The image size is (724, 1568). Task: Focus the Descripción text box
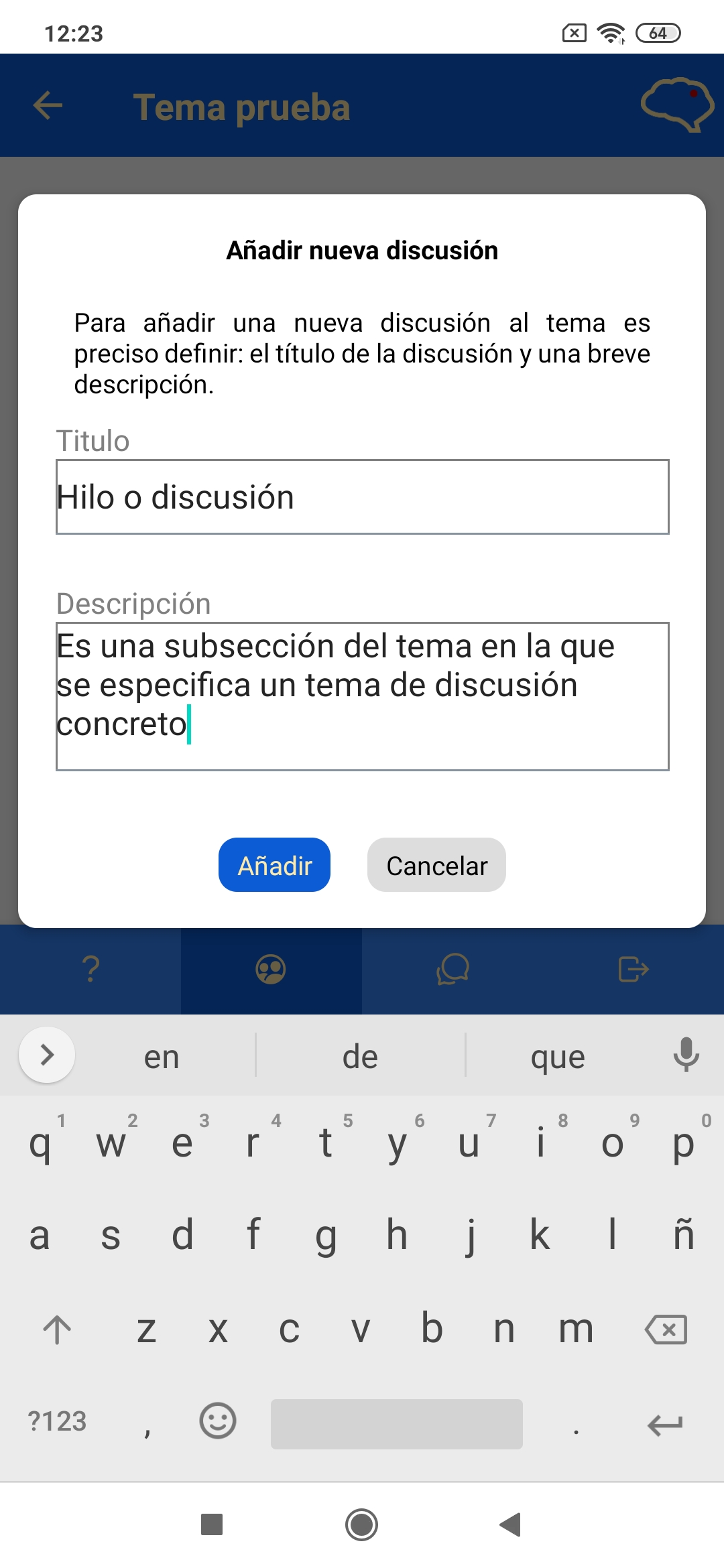(x=362, y=697)
